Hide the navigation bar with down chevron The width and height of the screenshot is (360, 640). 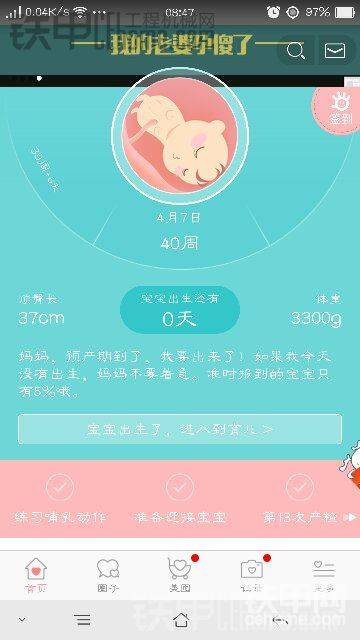(22, 620)
